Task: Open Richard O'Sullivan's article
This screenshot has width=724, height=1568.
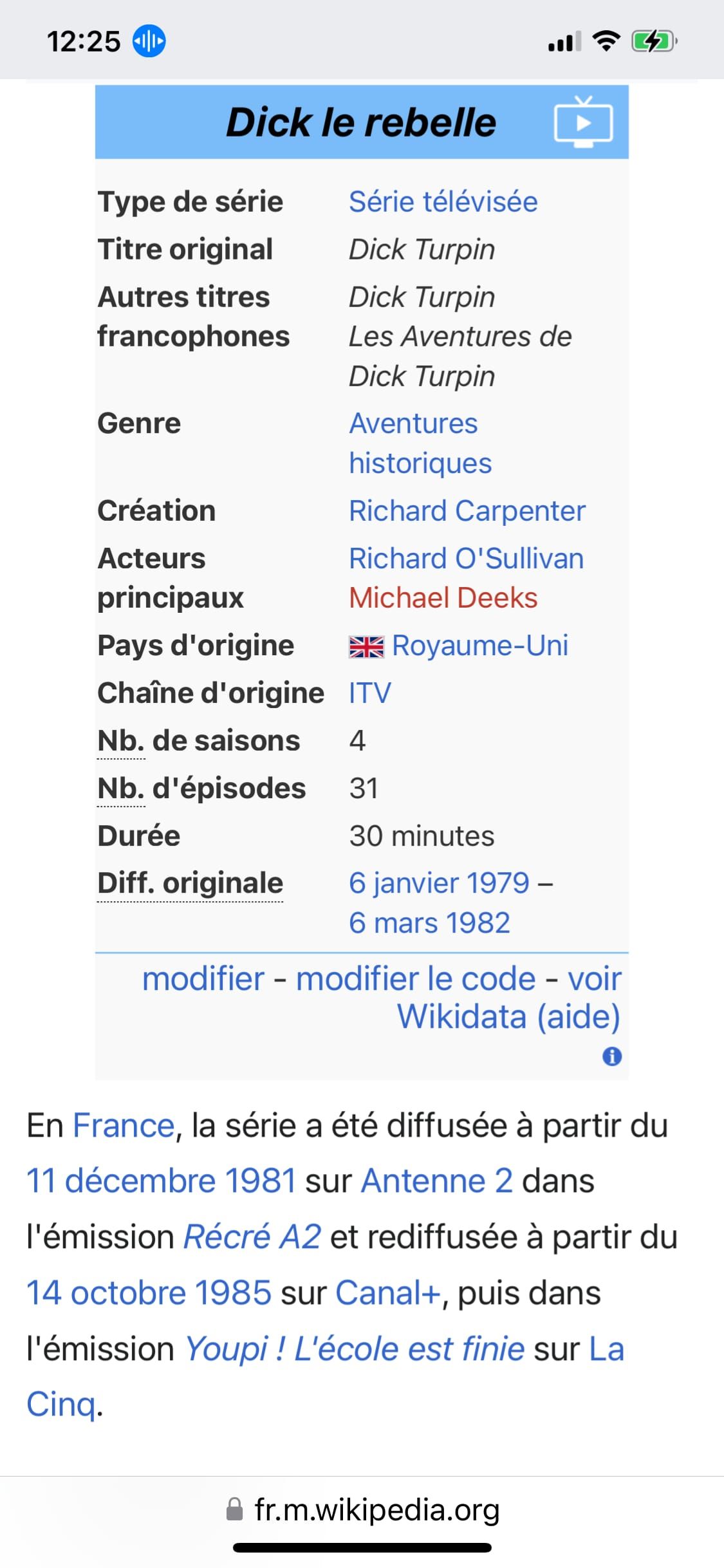Action: [x=466, y=559]
